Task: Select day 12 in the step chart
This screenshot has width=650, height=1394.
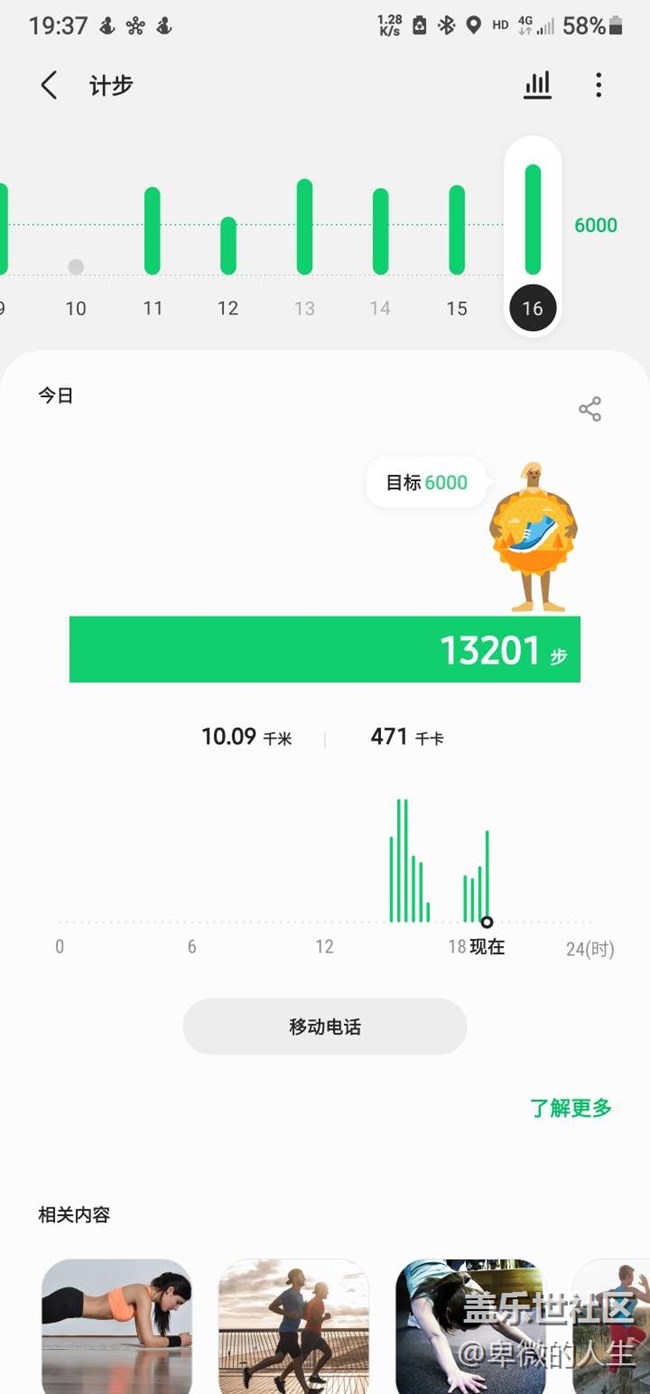Action: (228, 245)
